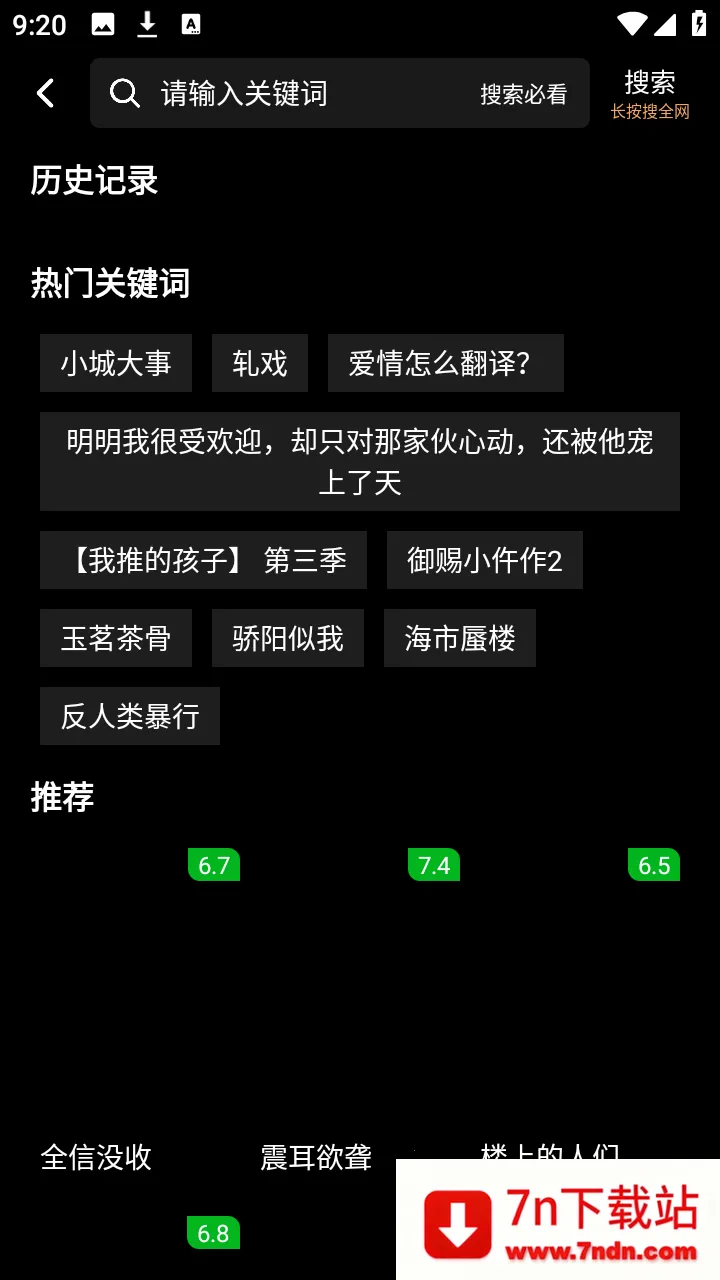720x1280 pixels.
Task: Click the search magnifier icon
Action: [124, 93]
